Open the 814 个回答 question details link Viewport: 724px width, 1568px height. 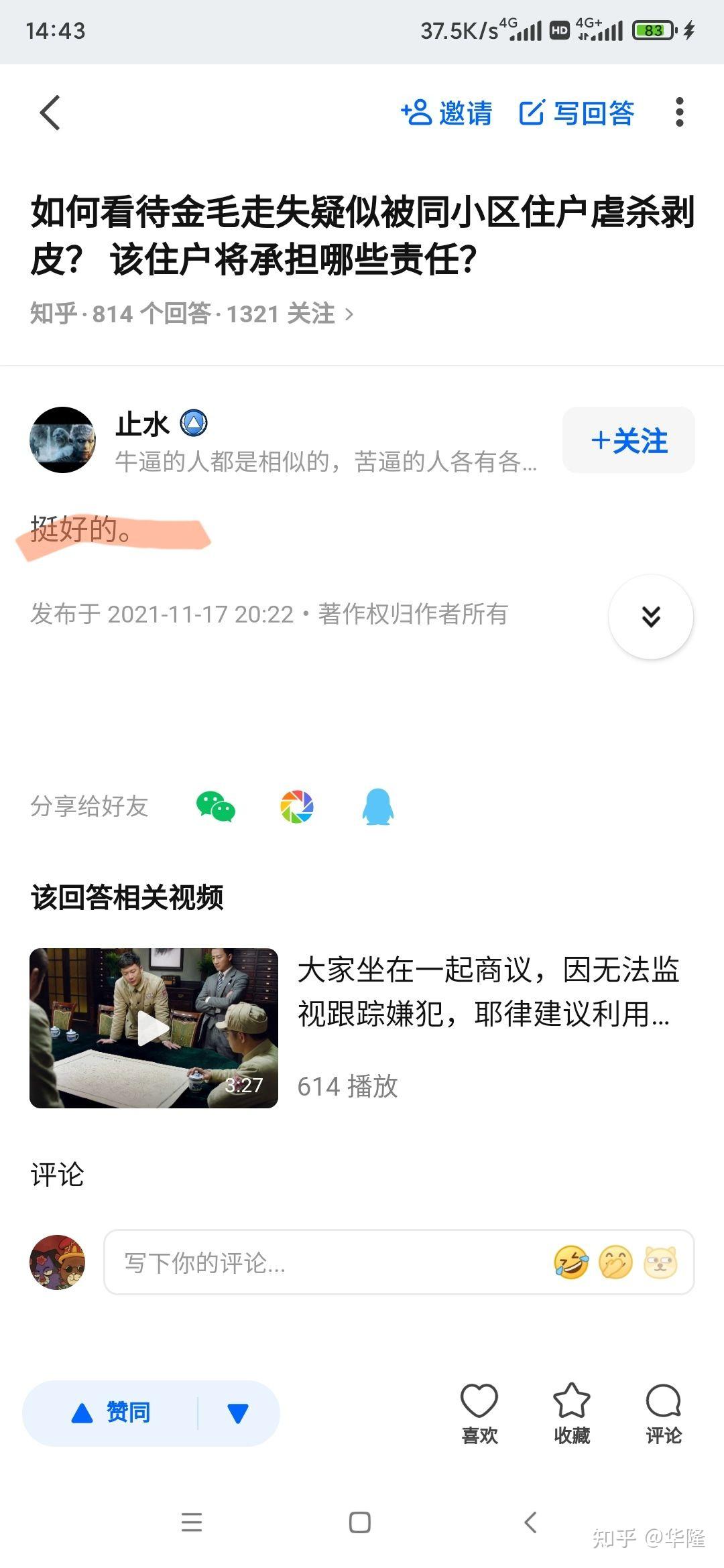[192, 314]
